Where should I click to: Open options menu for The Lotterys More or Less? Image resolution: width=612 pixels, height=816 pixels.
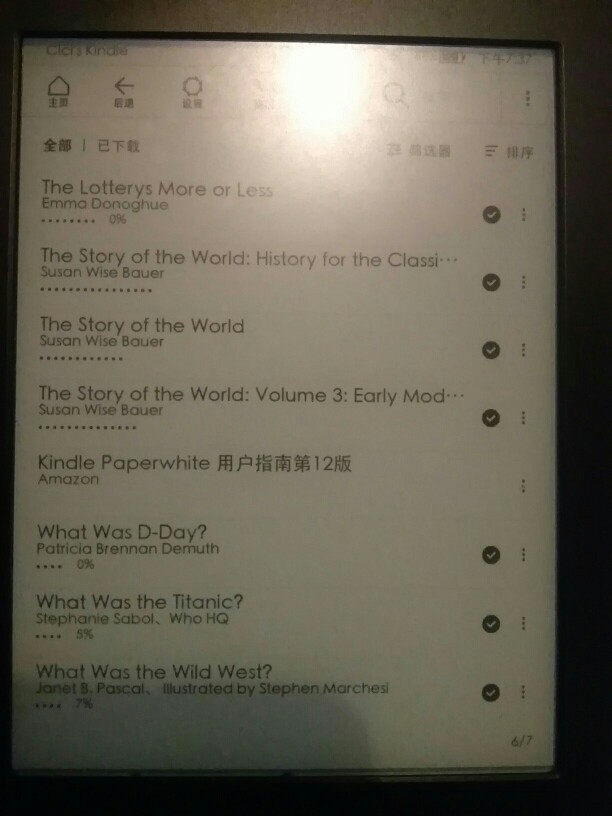pyautogui.click(x=523, y=214)
